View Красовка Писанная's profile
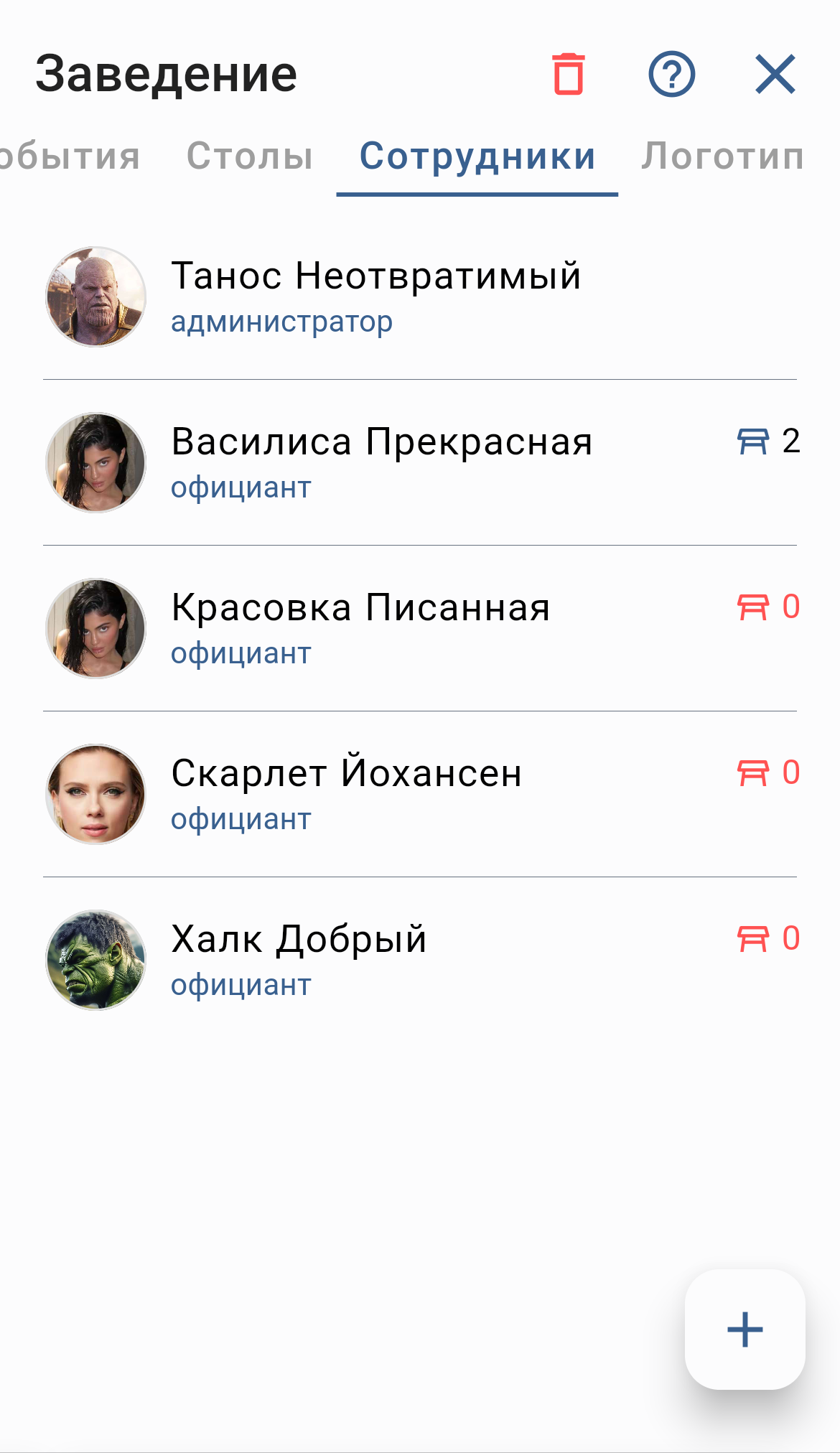The width and height of the screenshot is (840, 1453). coord(360,627)
